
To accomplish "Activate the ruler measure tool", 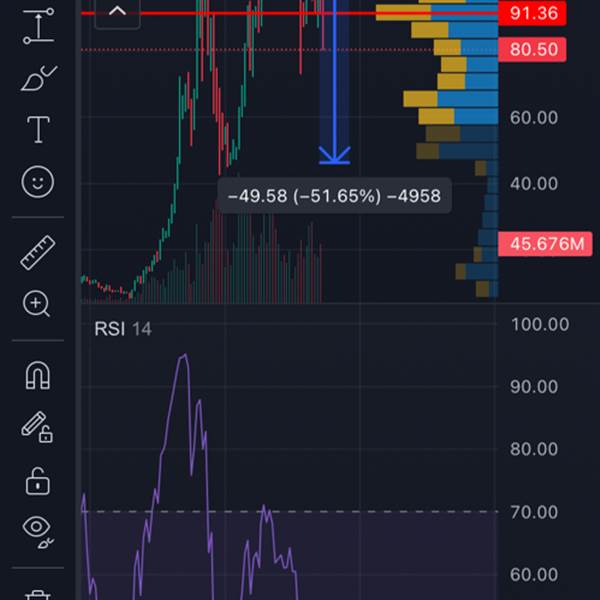I will [x=38, y=252].
